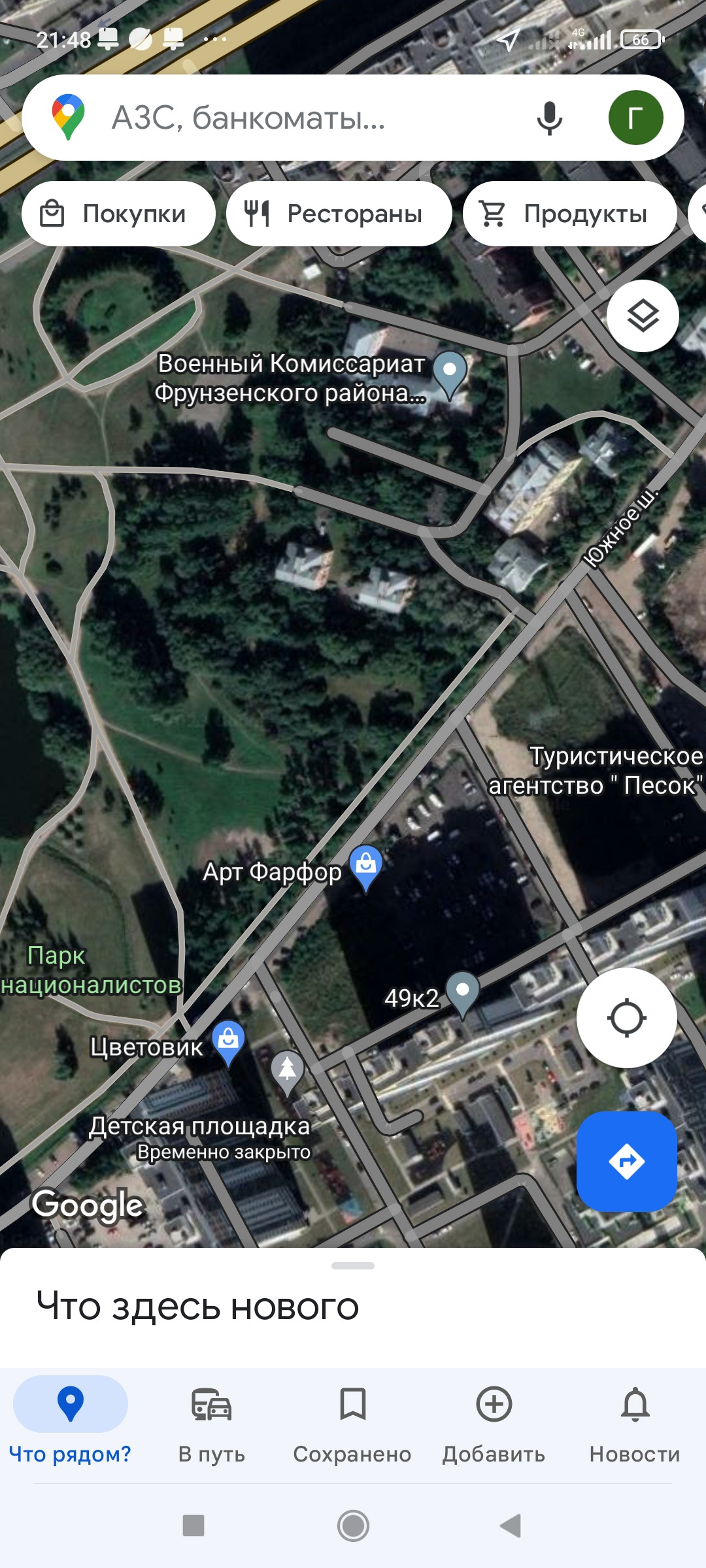
Task: Tap the search field «АЗС, банкоматы…»
Action: tap(294, 118)
